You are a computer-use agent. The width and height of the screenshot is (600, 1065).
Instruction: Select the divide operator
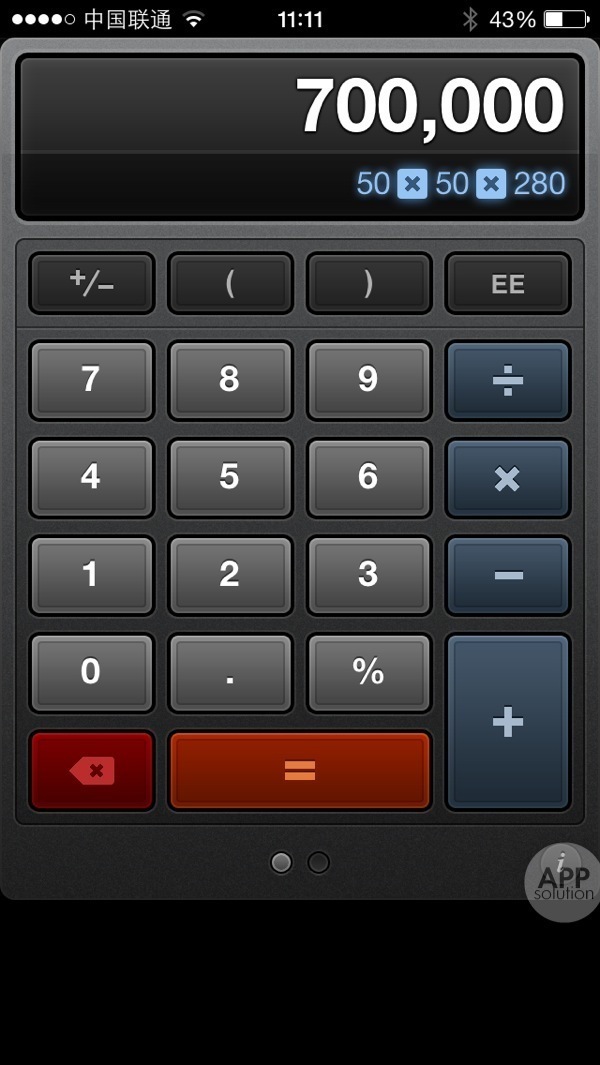[x=508, y=380]
